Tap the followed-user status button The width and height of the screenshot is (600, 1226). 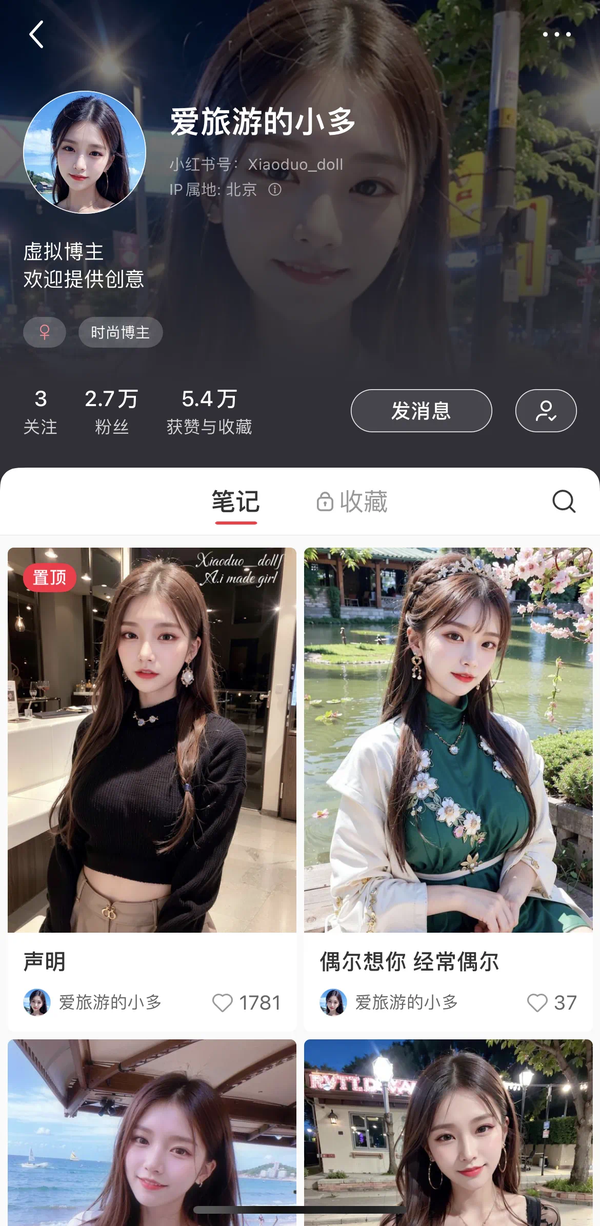tap(546, 411)
